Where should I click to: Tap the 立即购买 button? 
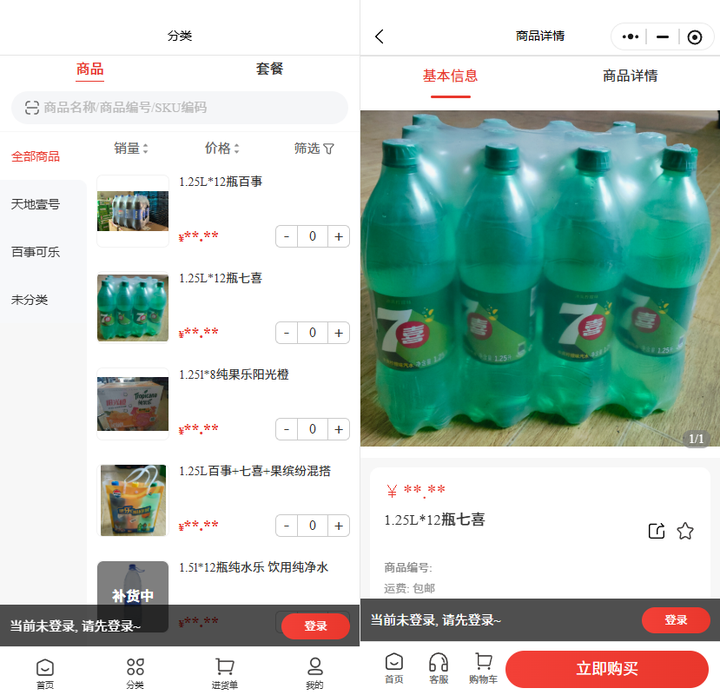[607, 669]
